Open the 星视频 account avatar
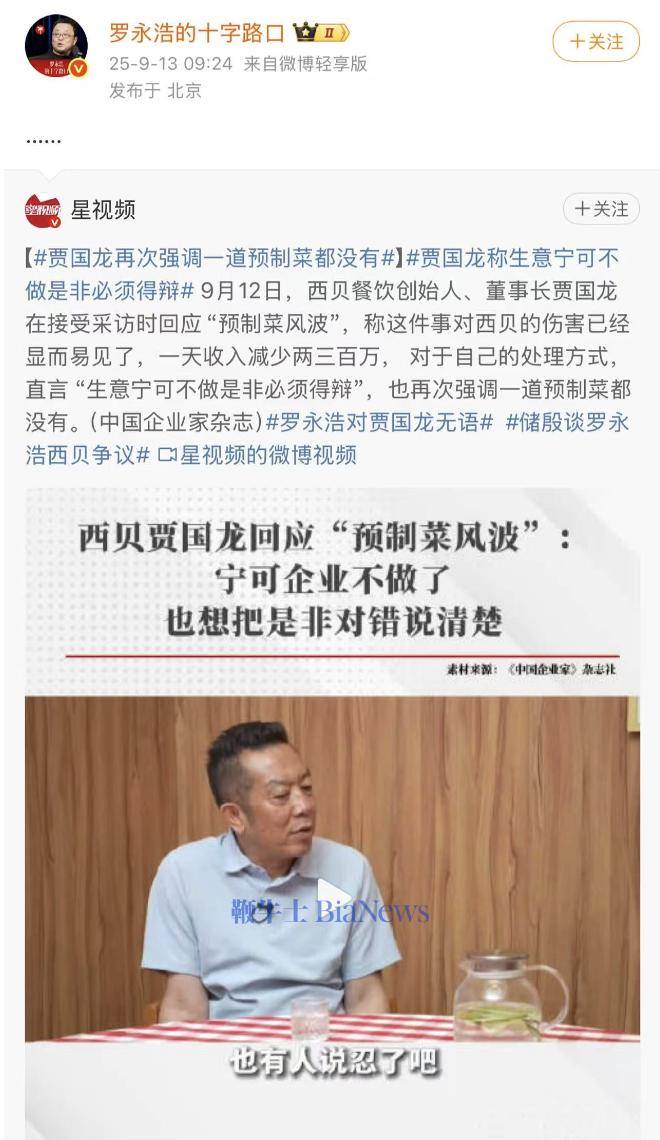The width and height of the screenshot is (660, 1140). 43,211
